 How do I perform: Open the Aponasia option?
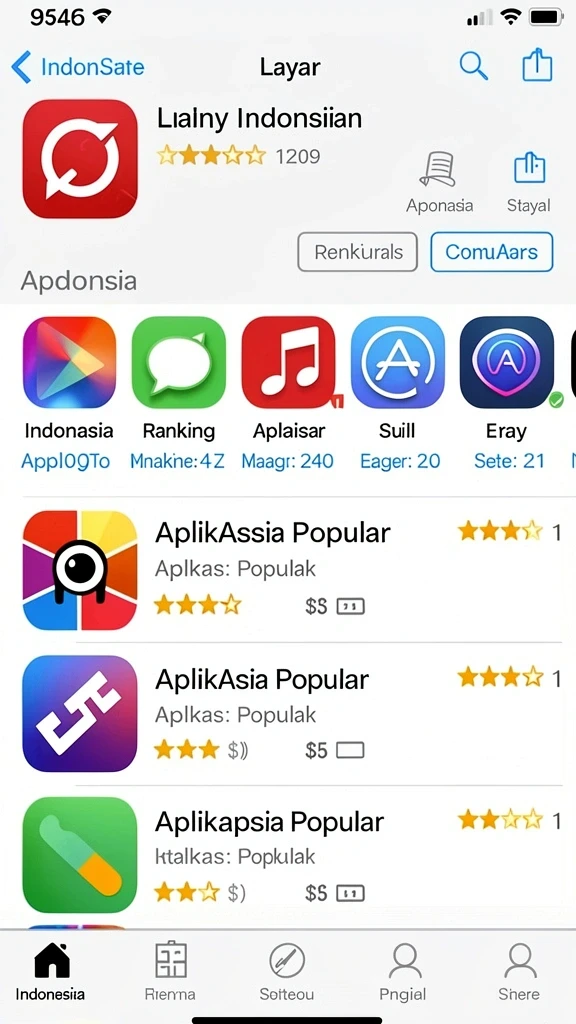(x=439, y=183)
